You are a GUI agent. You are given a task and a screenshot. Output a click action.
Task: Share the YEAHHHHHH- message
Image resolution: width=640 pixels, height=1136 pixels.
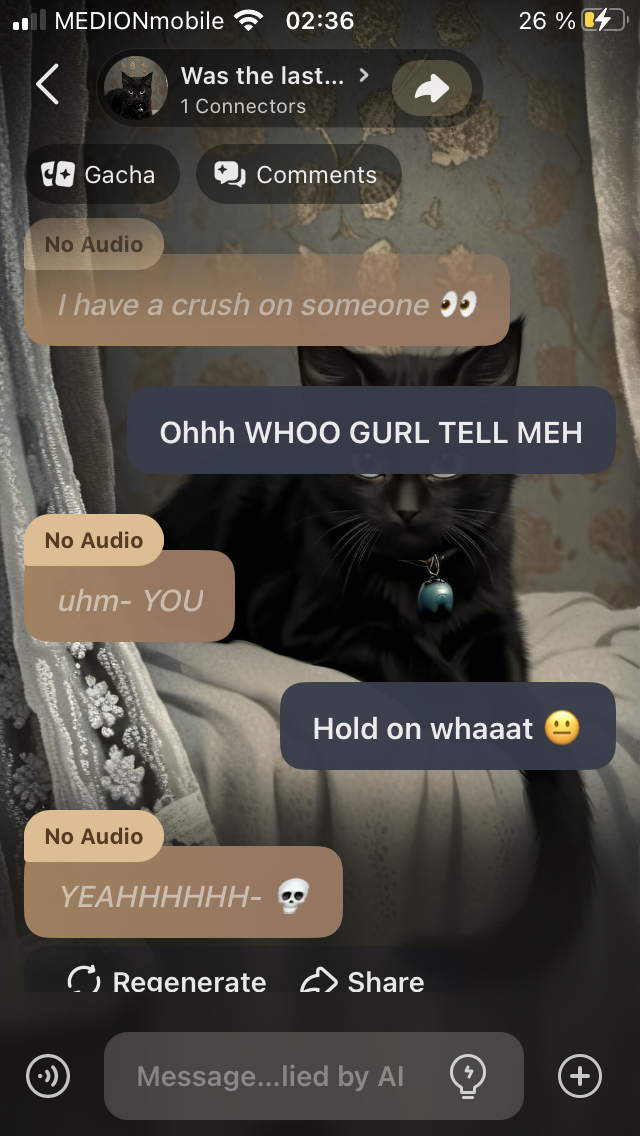pos(363,981)
